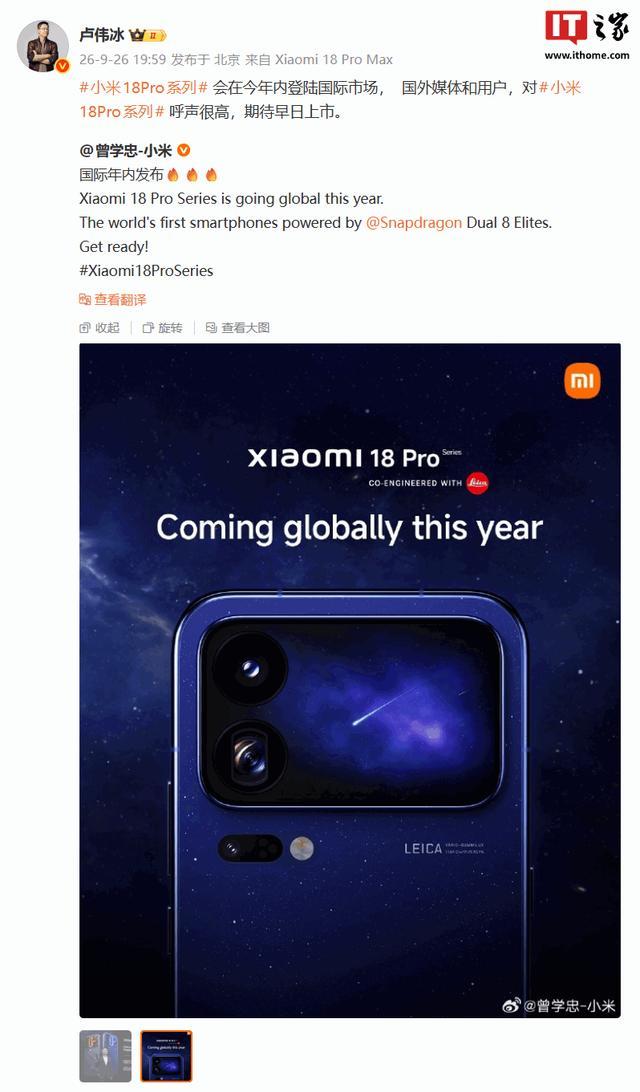Rotate the image with 旋转
This screenshot has height=1092, width=640.
(162, 328)
